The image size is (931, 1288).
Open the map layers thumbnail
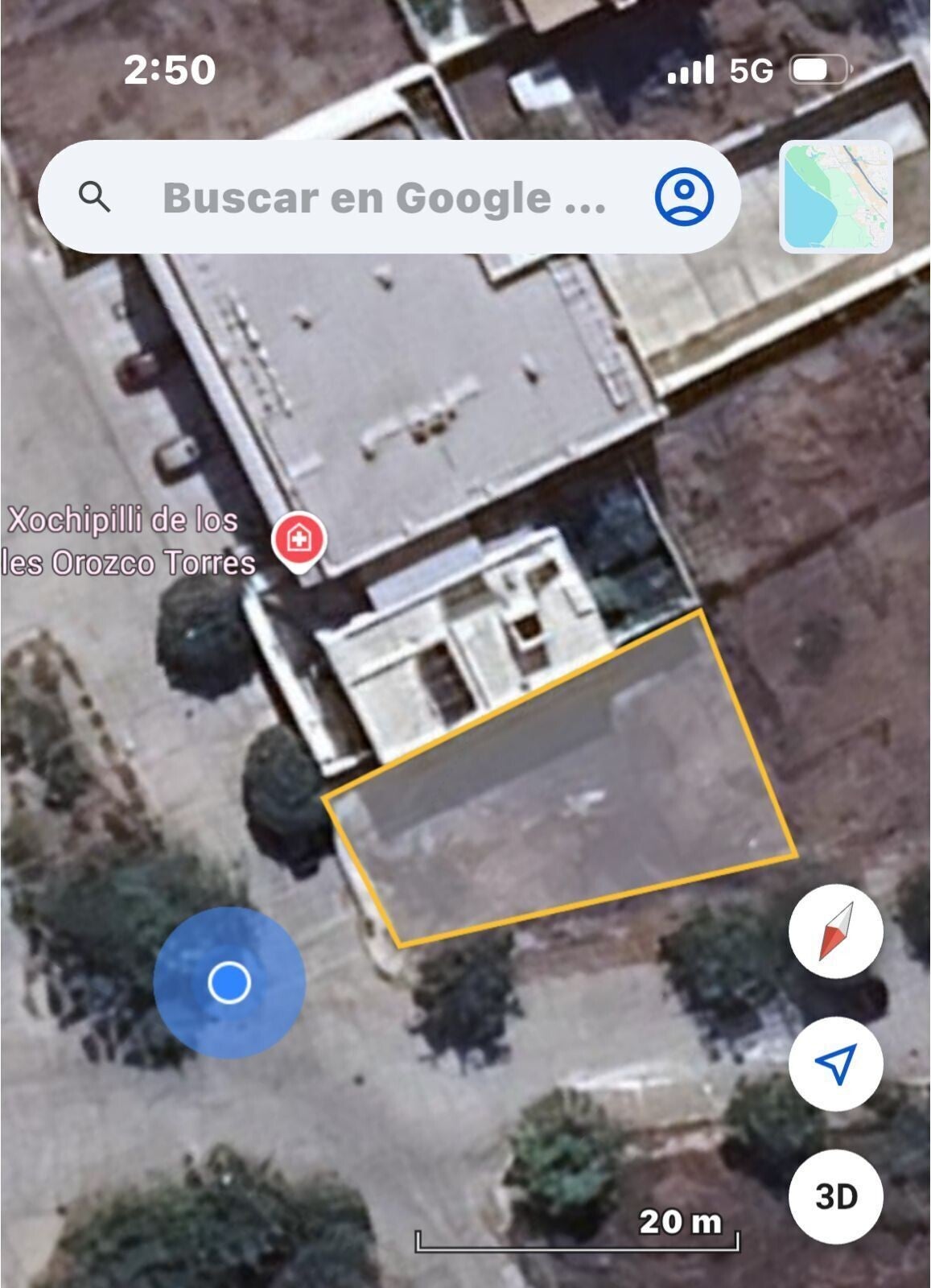coord(835,196)
